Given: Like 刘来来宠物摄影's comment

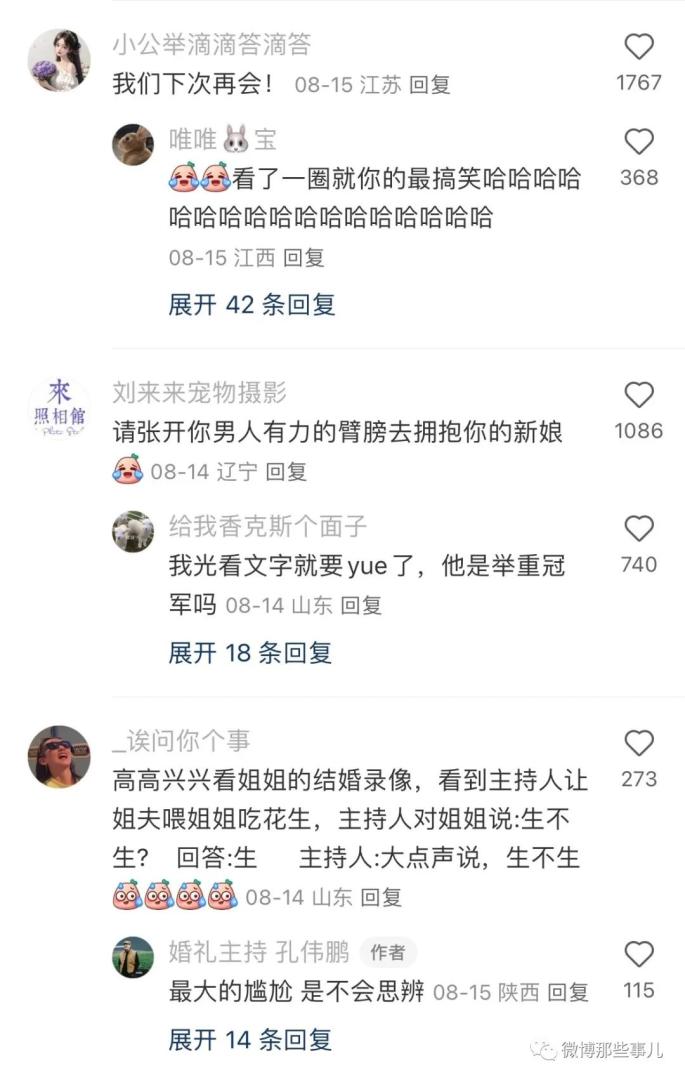Looking at the screenshot, I should pos(638,396).
